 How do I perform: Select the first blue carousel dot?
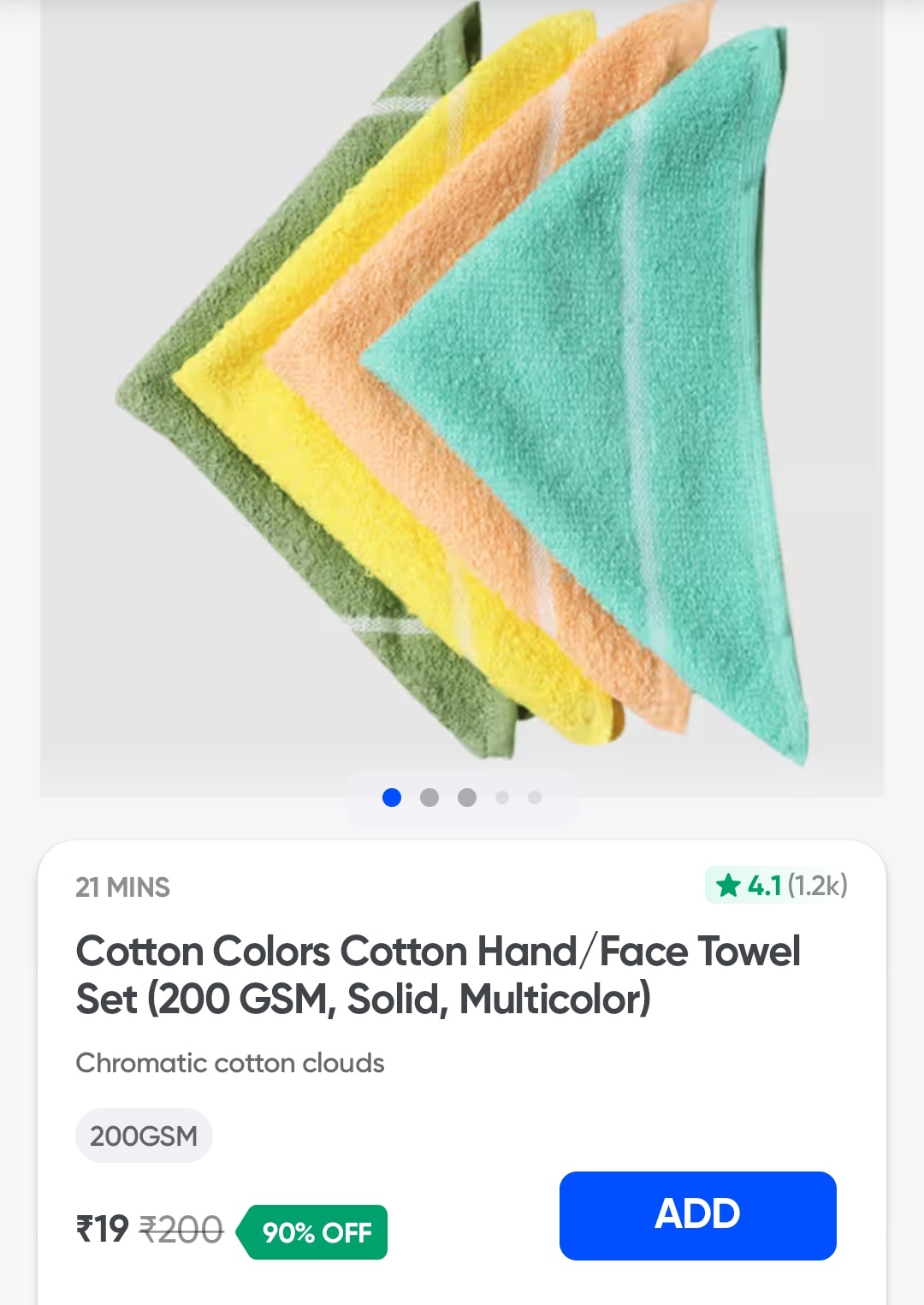(x=392, y=798)
